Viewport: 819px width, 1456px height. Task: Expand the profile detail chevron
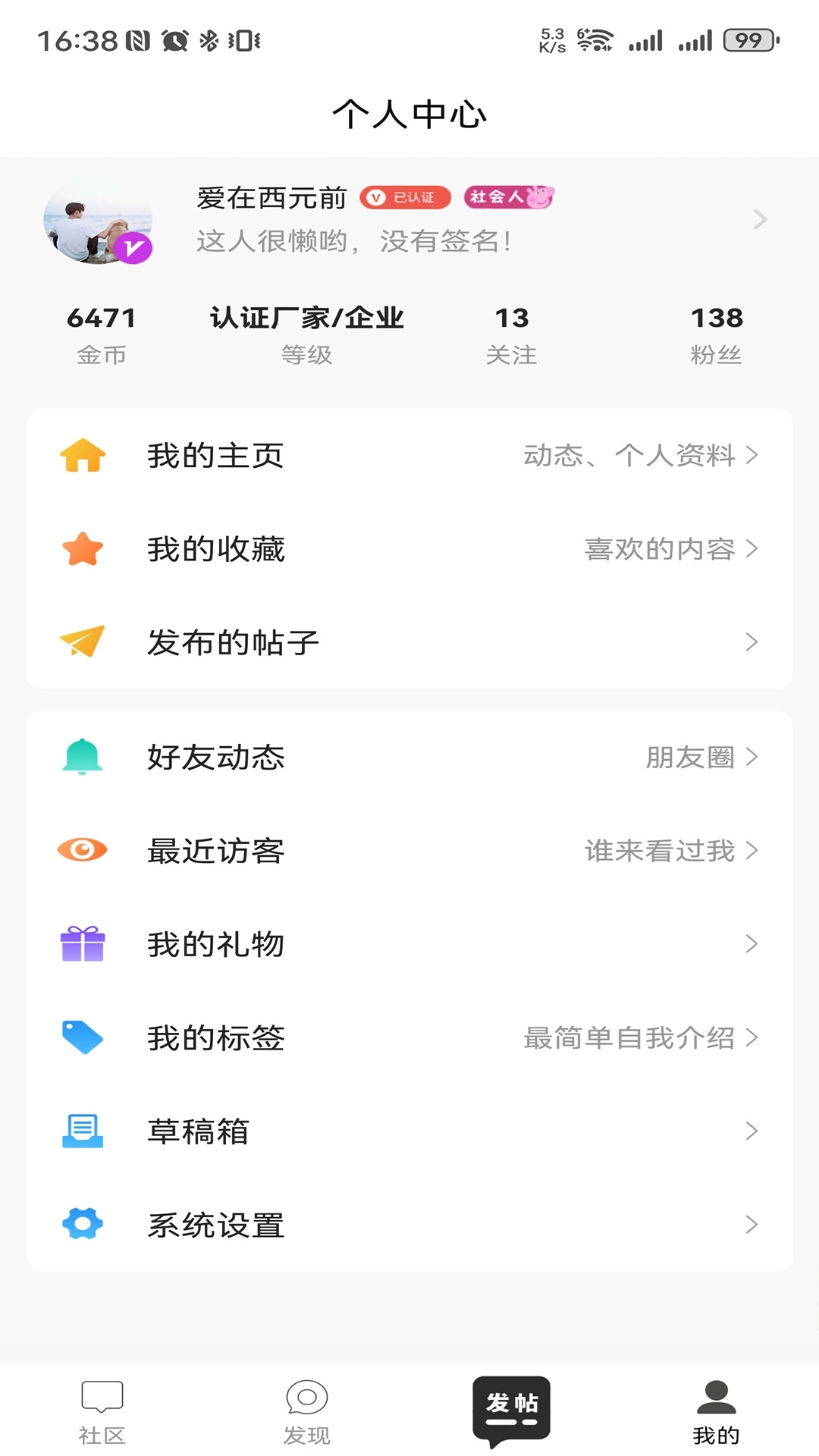click(x=761, y=220)
